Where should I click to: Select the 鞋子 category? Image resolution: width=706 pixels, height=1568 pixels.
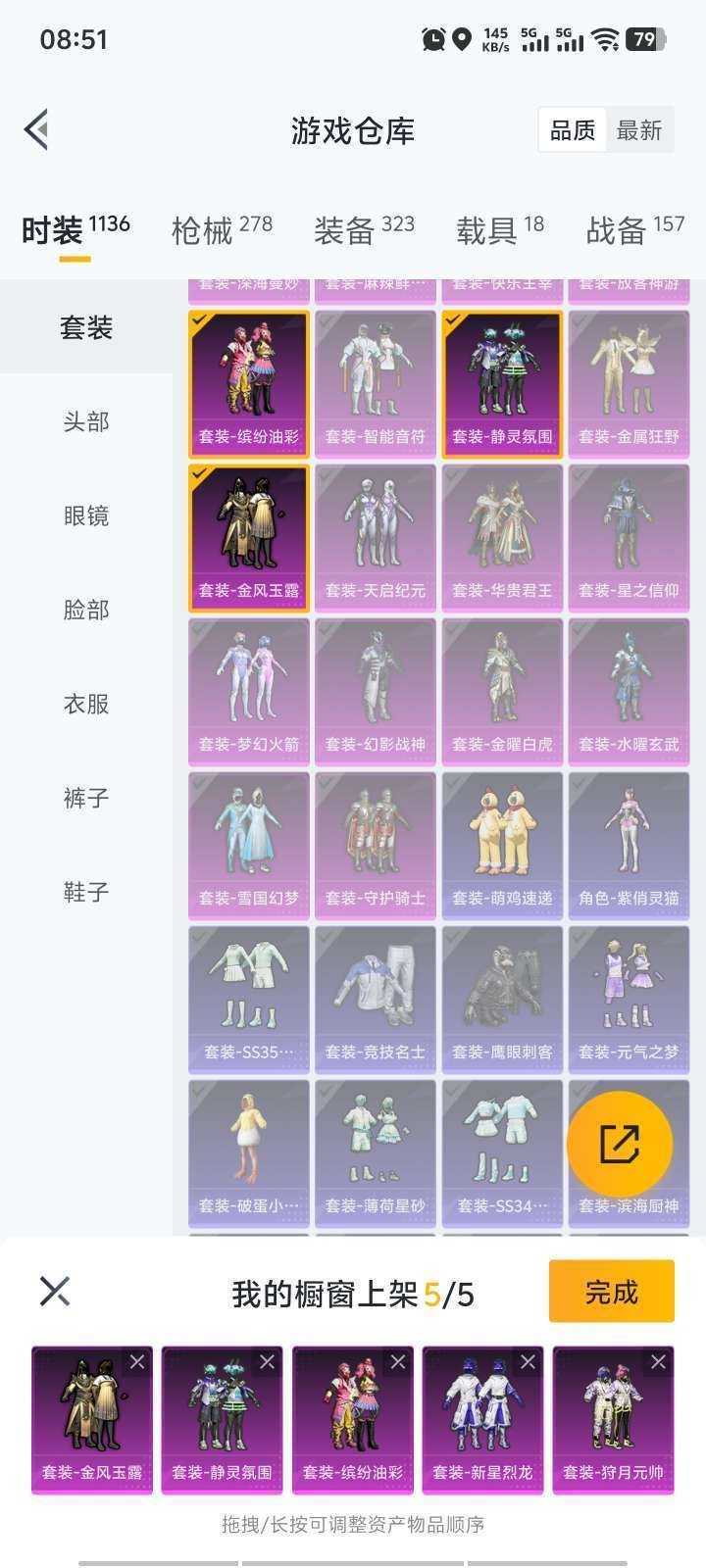coord(86,892)
